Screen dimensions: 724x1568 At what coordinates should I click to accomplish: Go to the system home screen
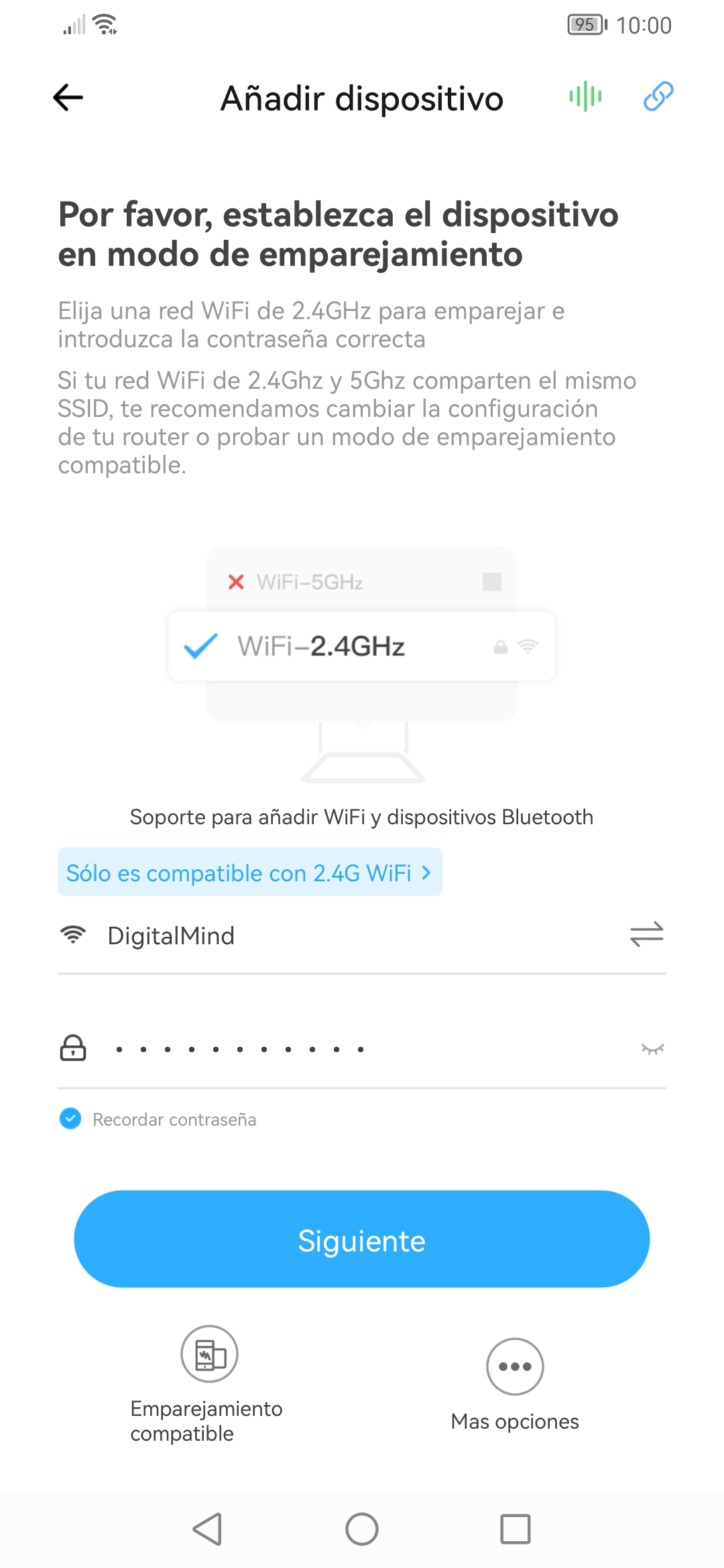(x=362, y=1529)
